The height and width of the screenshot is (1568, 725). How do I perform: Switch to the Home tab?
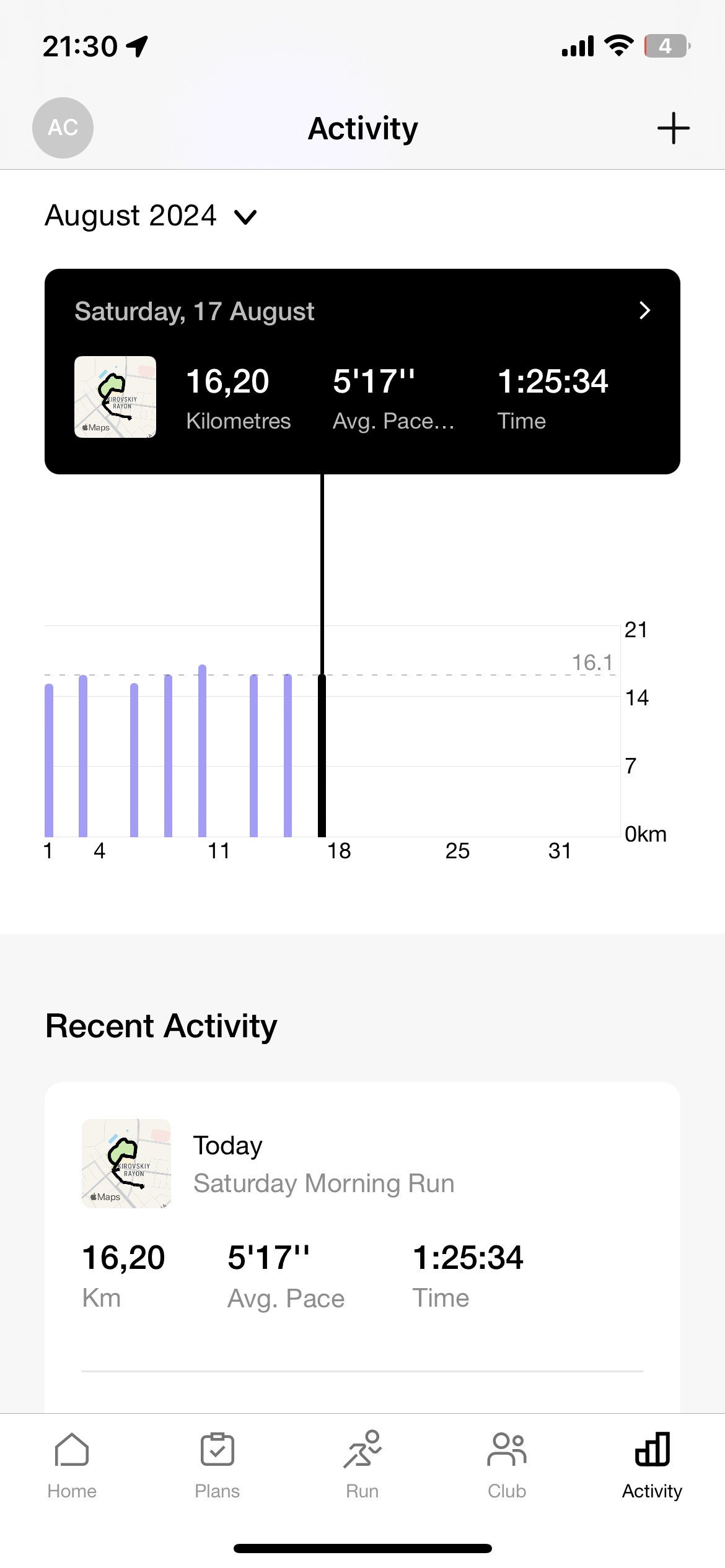pyautogui.click(x=72, y=1465)
